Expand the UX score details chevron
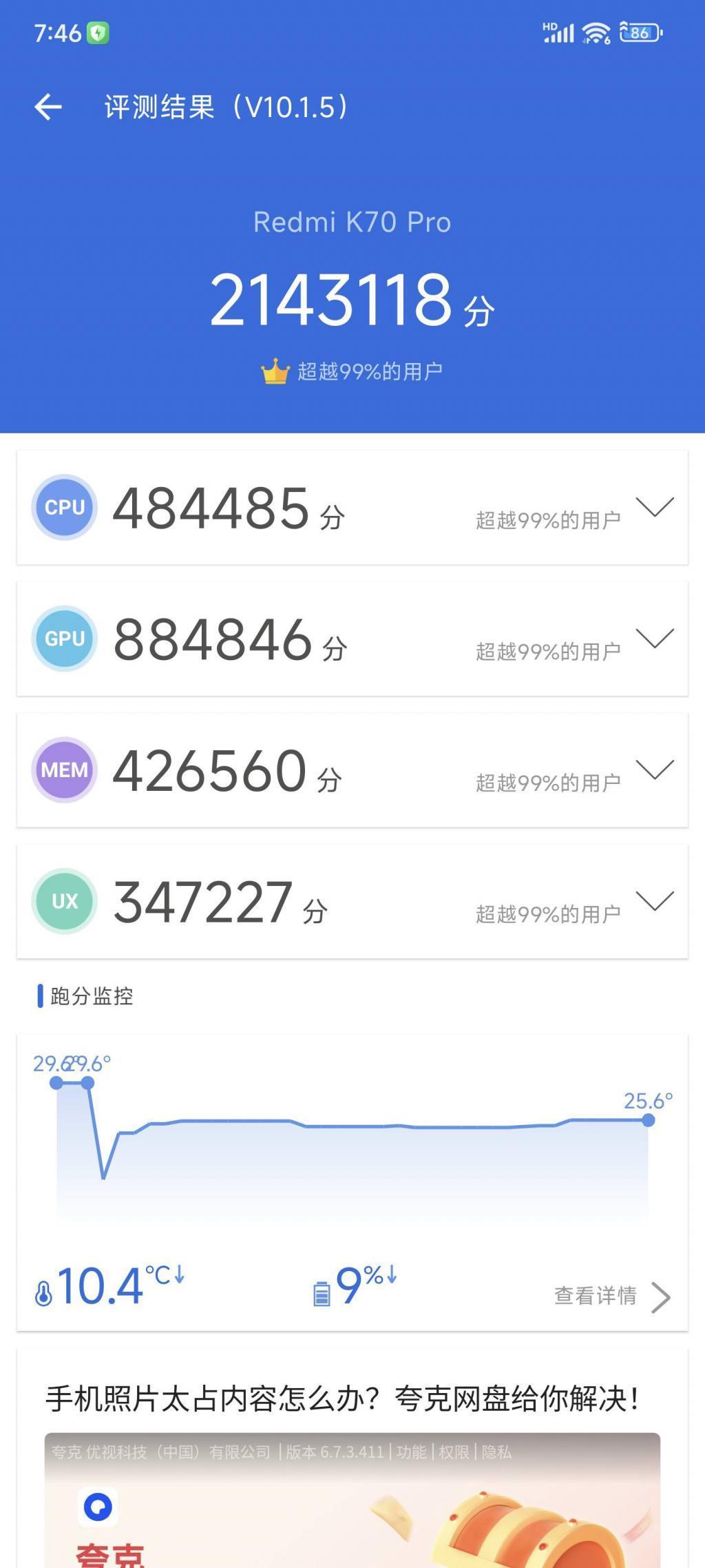 655,900
